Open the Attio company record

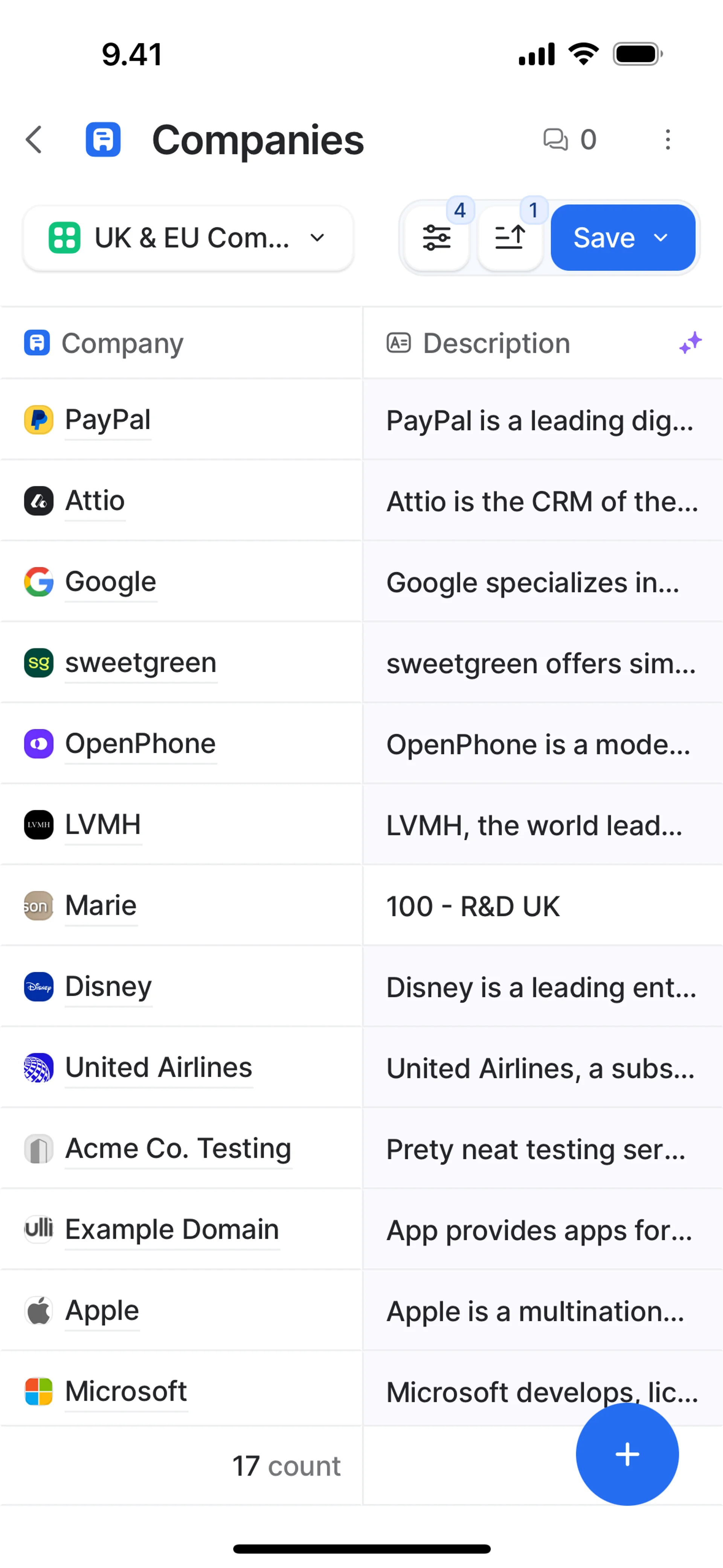tap(95, 501)
